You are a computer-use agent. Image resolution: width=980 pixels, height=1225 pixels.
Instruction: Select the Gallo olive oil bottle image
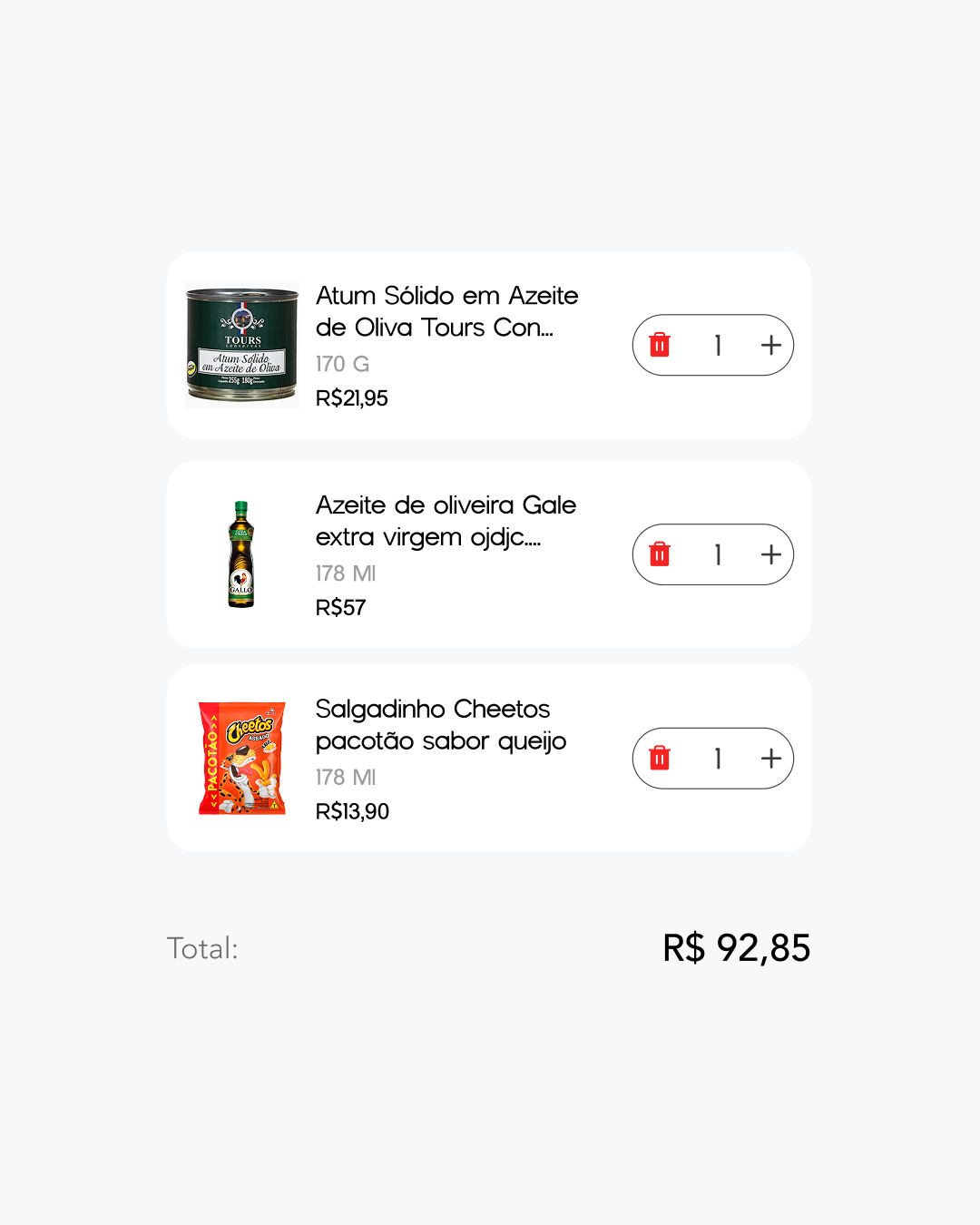[x=241, y=554]
